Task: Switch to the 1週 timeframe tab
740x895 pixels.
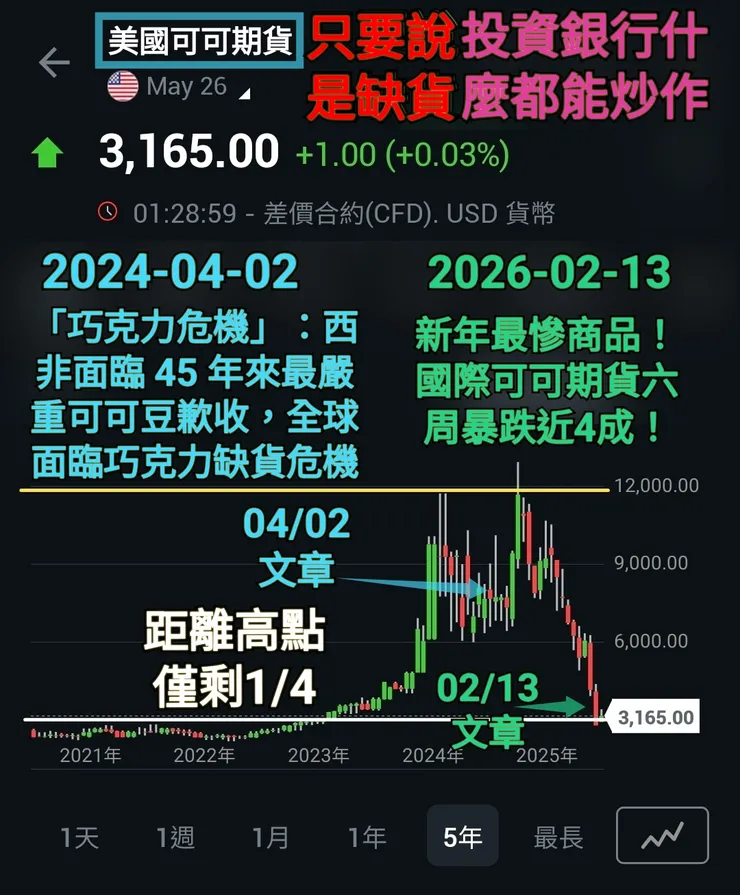Action: point(175,836)
